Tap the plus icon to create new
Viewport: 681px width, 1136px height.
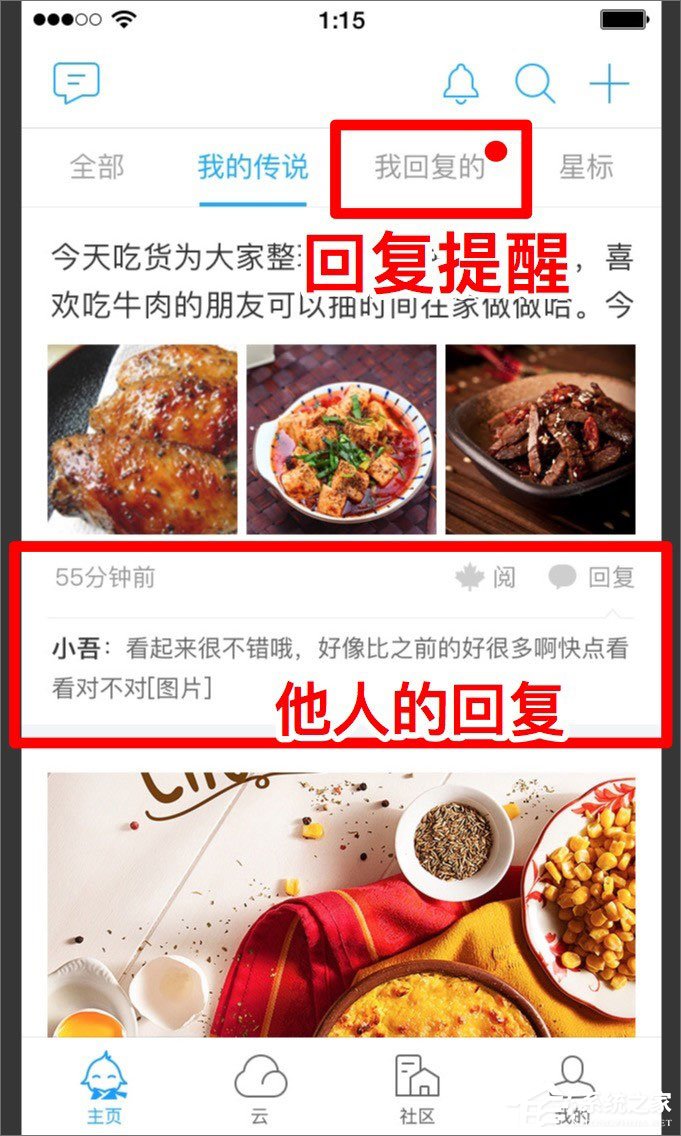tap(609, 84)
